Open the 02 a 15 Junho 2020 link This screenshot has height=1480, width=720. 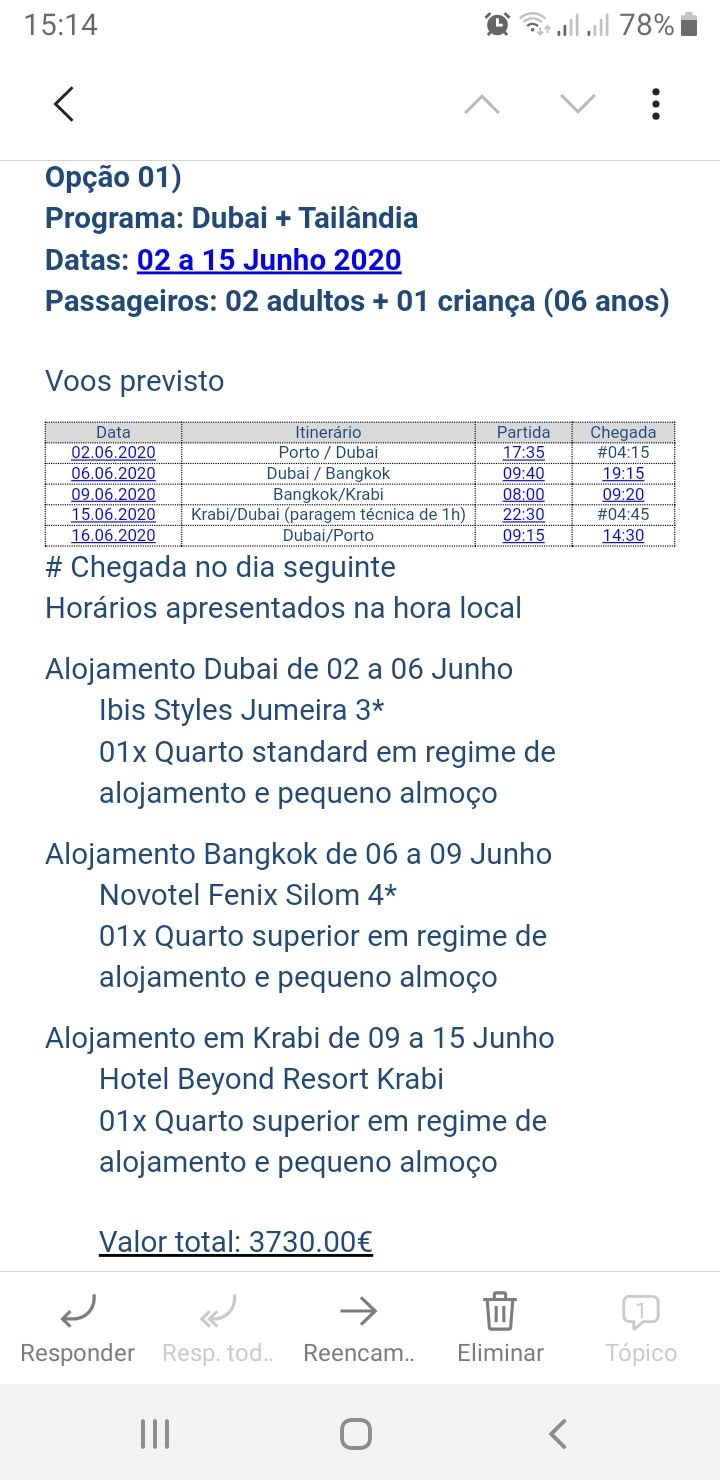point(269,260)
